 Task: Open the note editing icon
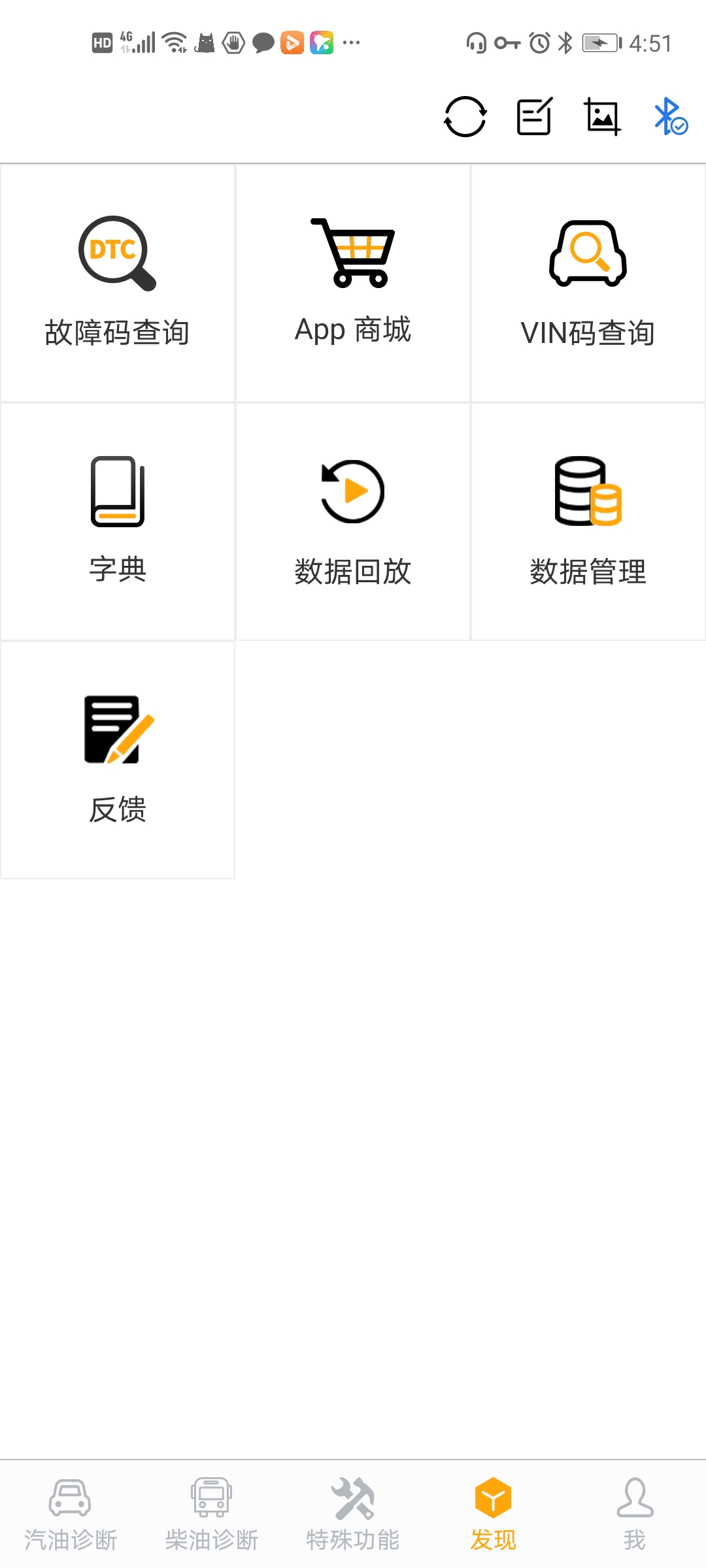click(x=535, y=117)
